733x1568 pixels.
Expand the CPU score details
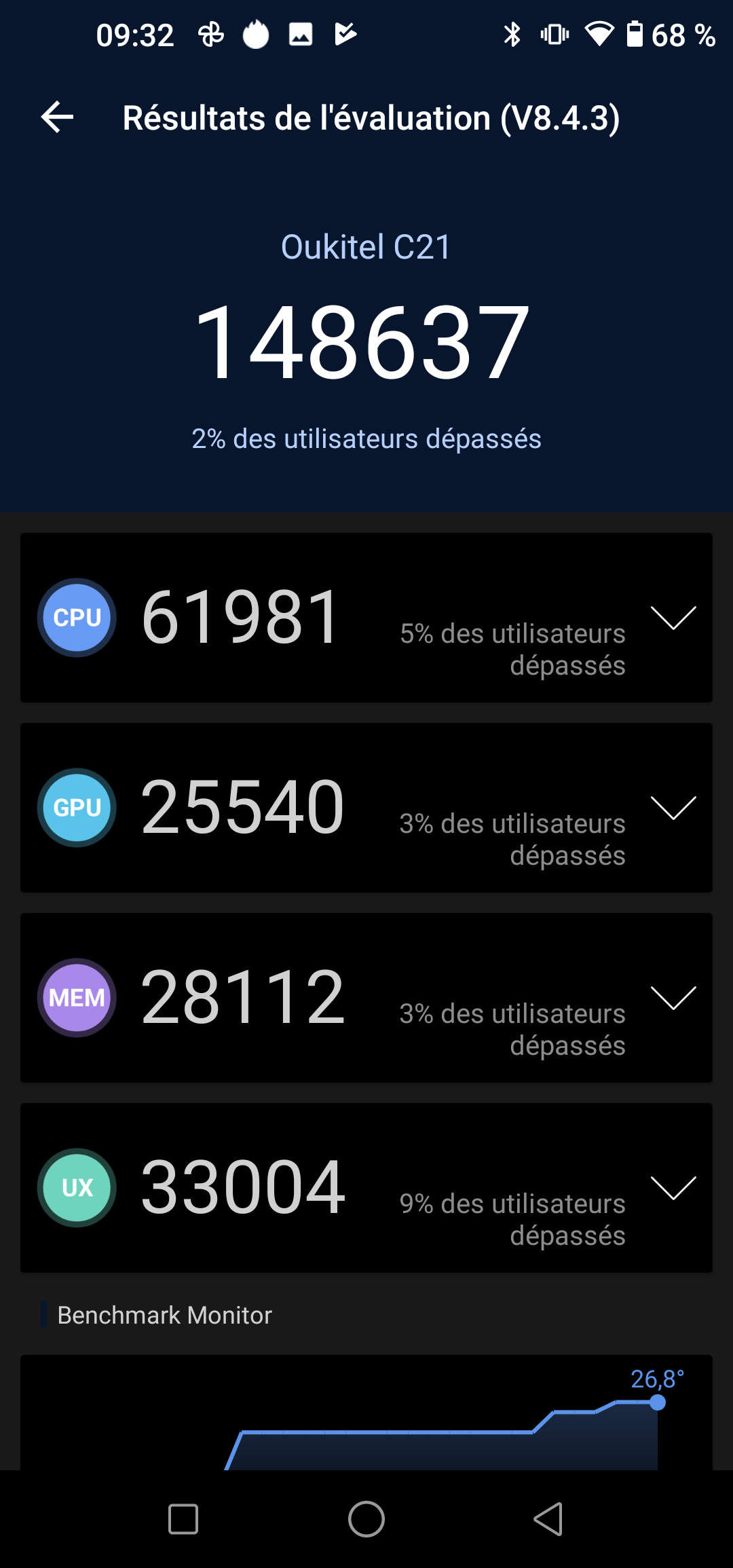click(673, 617)
